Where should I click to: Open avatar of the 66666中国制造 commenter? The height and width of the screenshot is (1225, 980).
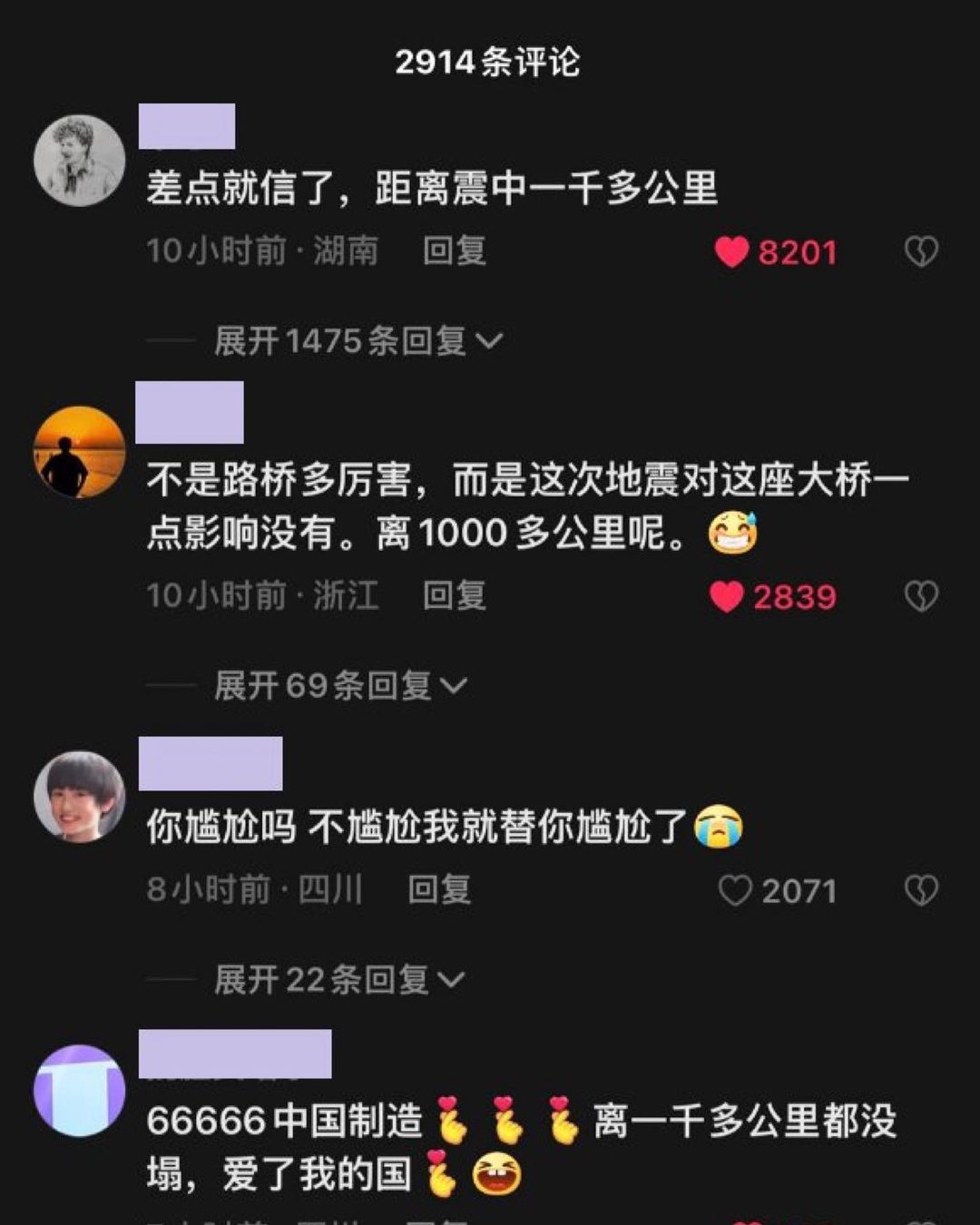point(79,1090)
